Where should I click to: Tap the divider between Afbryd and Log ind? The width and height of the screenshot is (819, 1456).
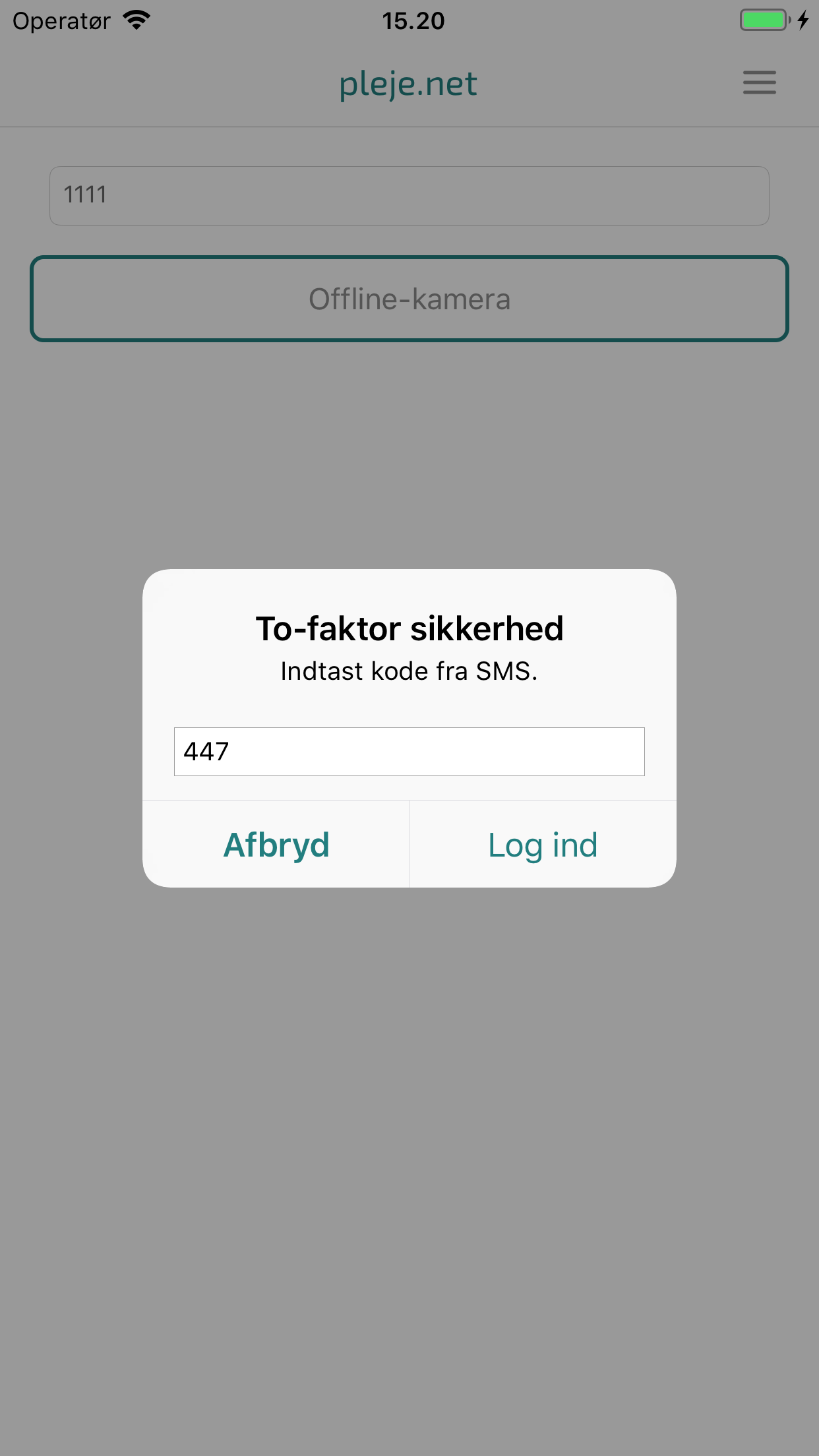(x=409, y=845)
